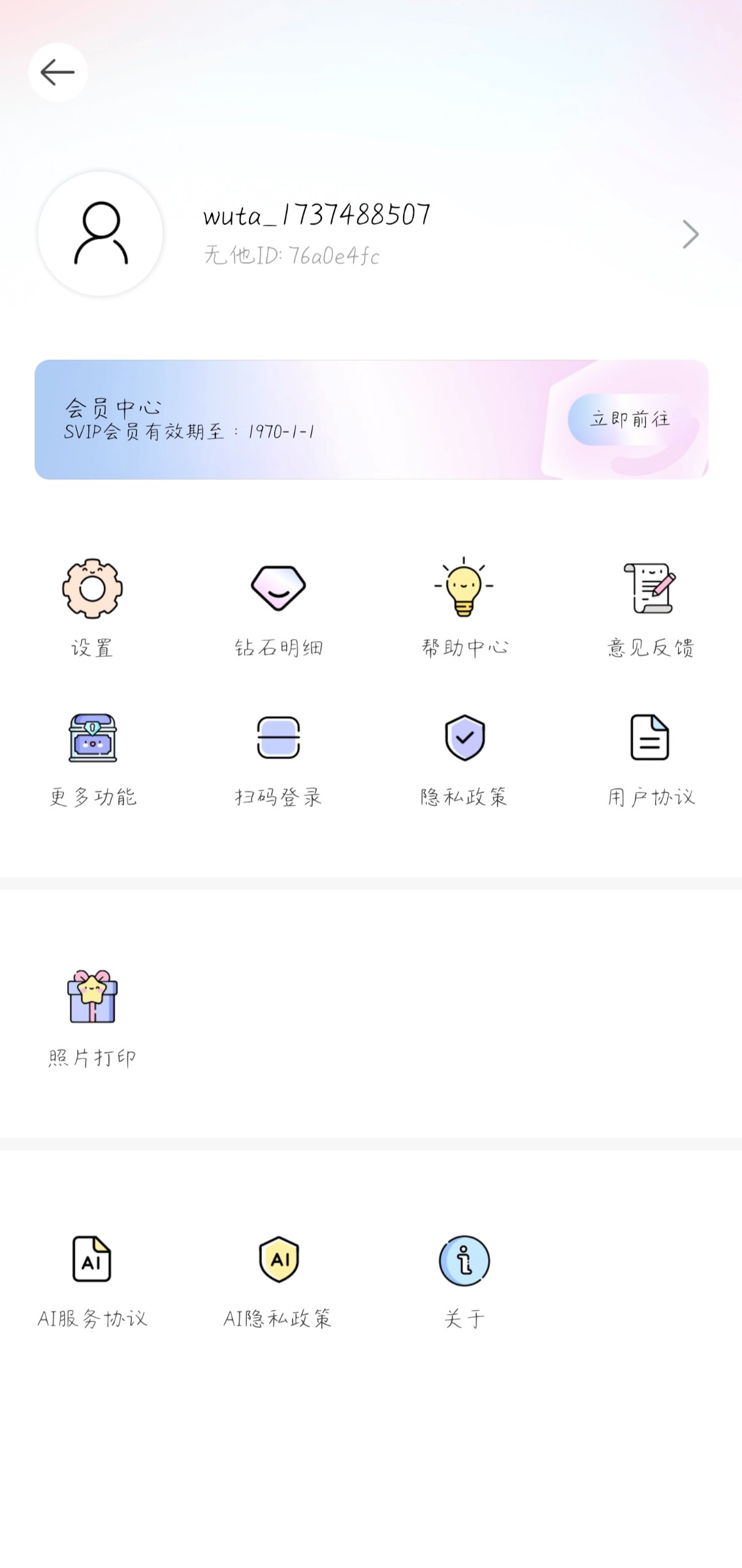Open 帮助中心 help center
Viewport: 742px width, 1568px height.
[464, 607]
